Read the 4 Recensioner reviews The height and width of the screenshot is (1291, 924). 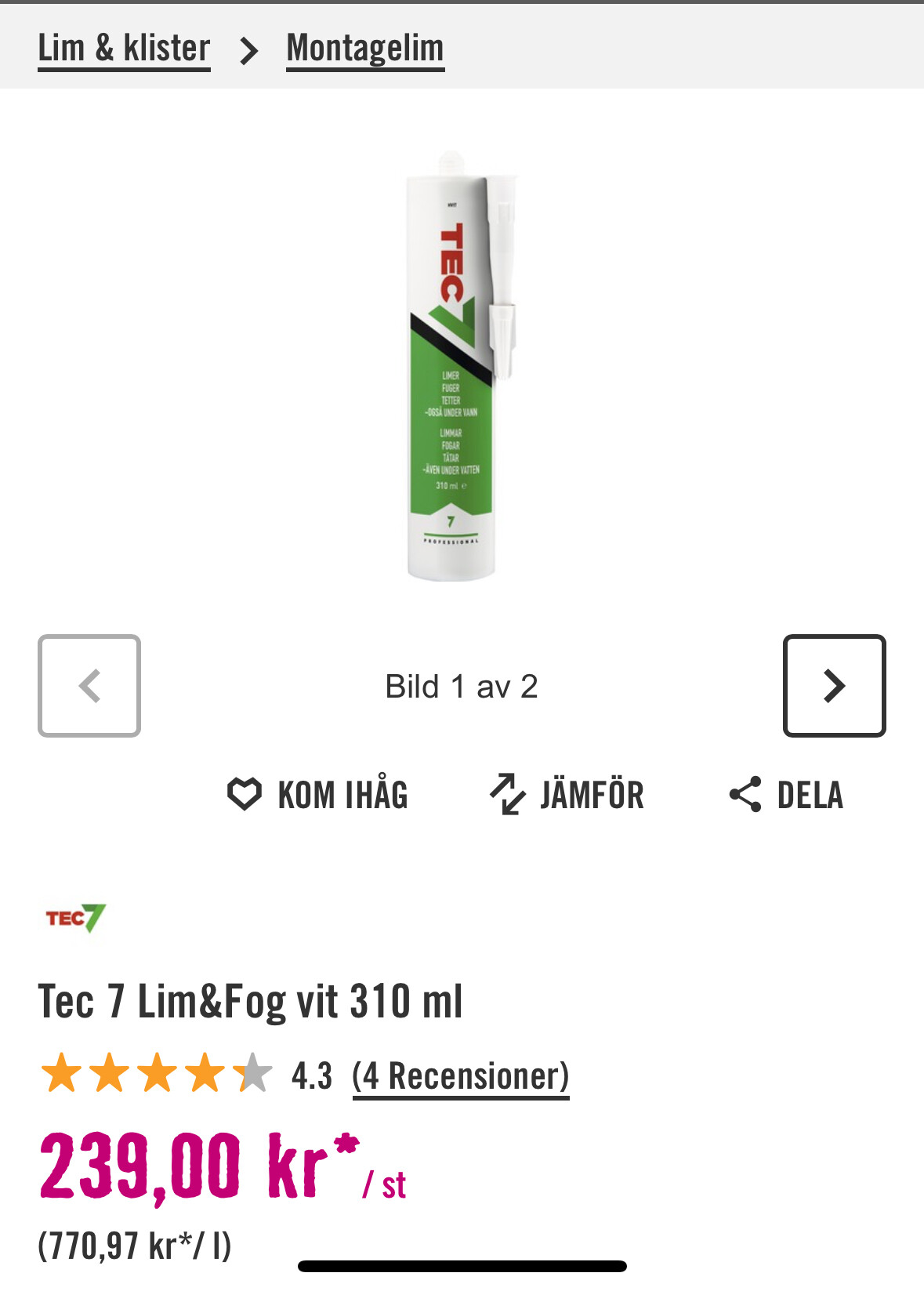click(461, 1076)
